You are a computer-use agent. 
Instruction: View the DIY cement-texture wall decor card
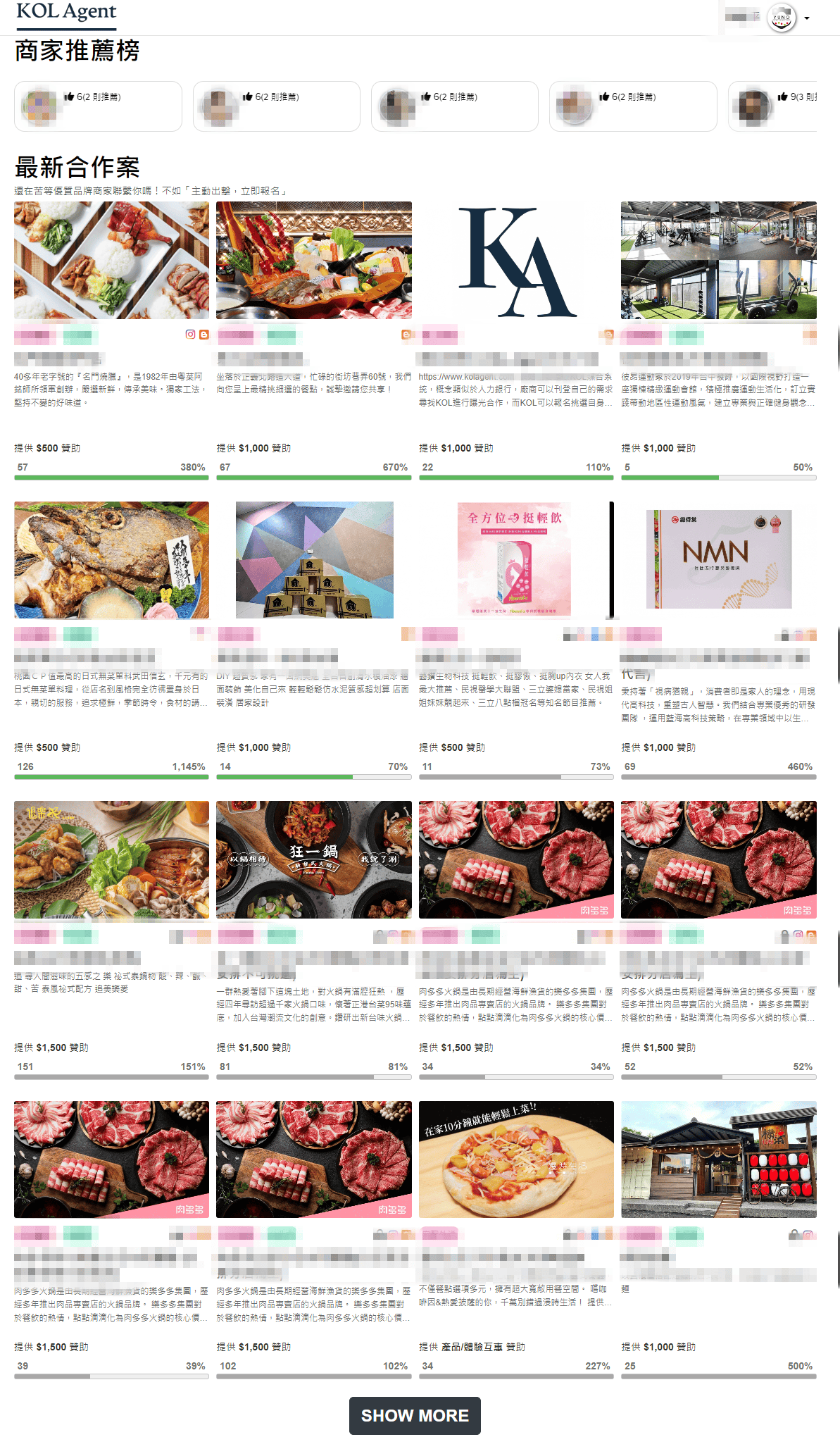click(314, 560)
